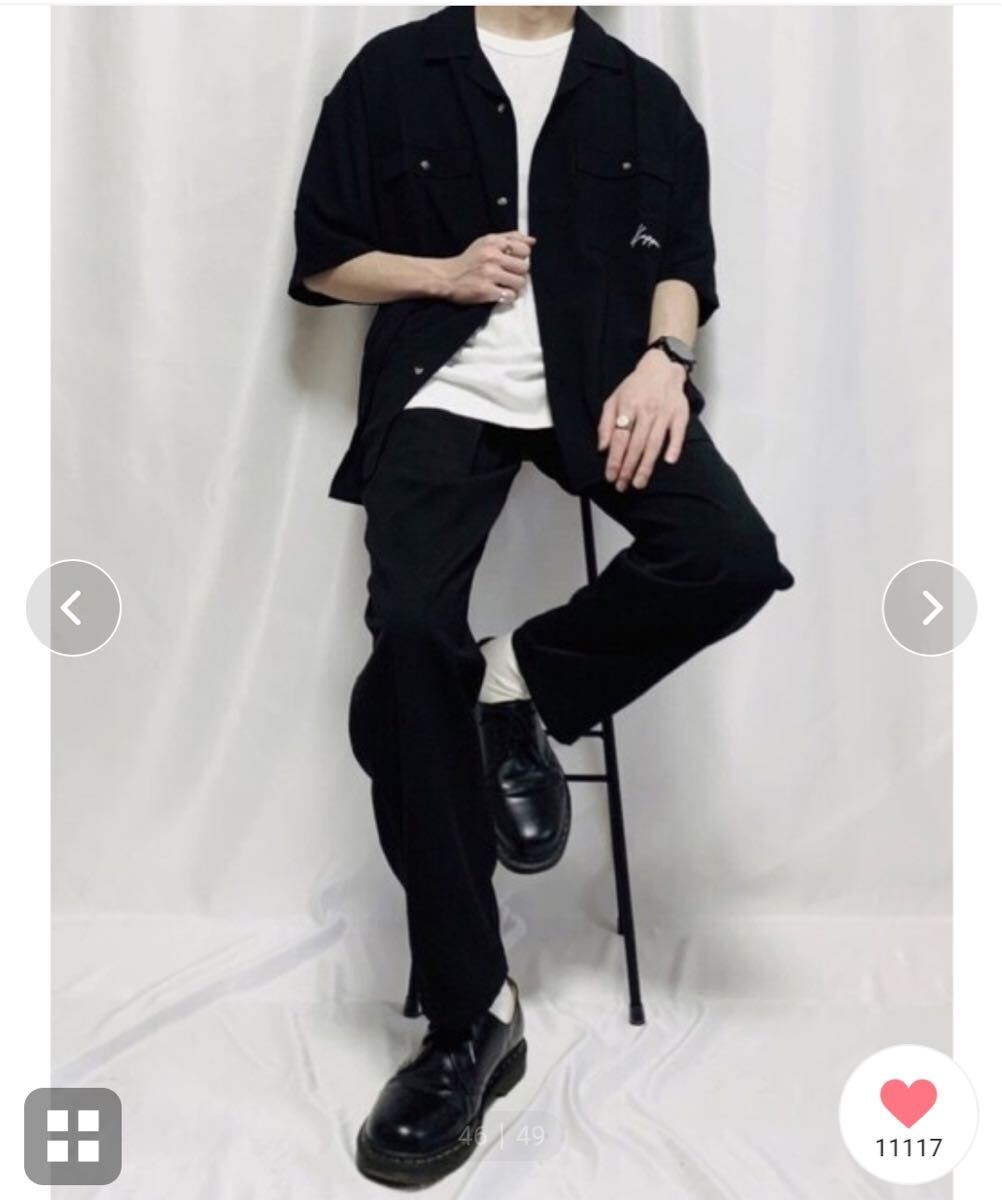Go to the next product image
The height and width of the screenshot is (1200, 1002).
tap(929, 608)
